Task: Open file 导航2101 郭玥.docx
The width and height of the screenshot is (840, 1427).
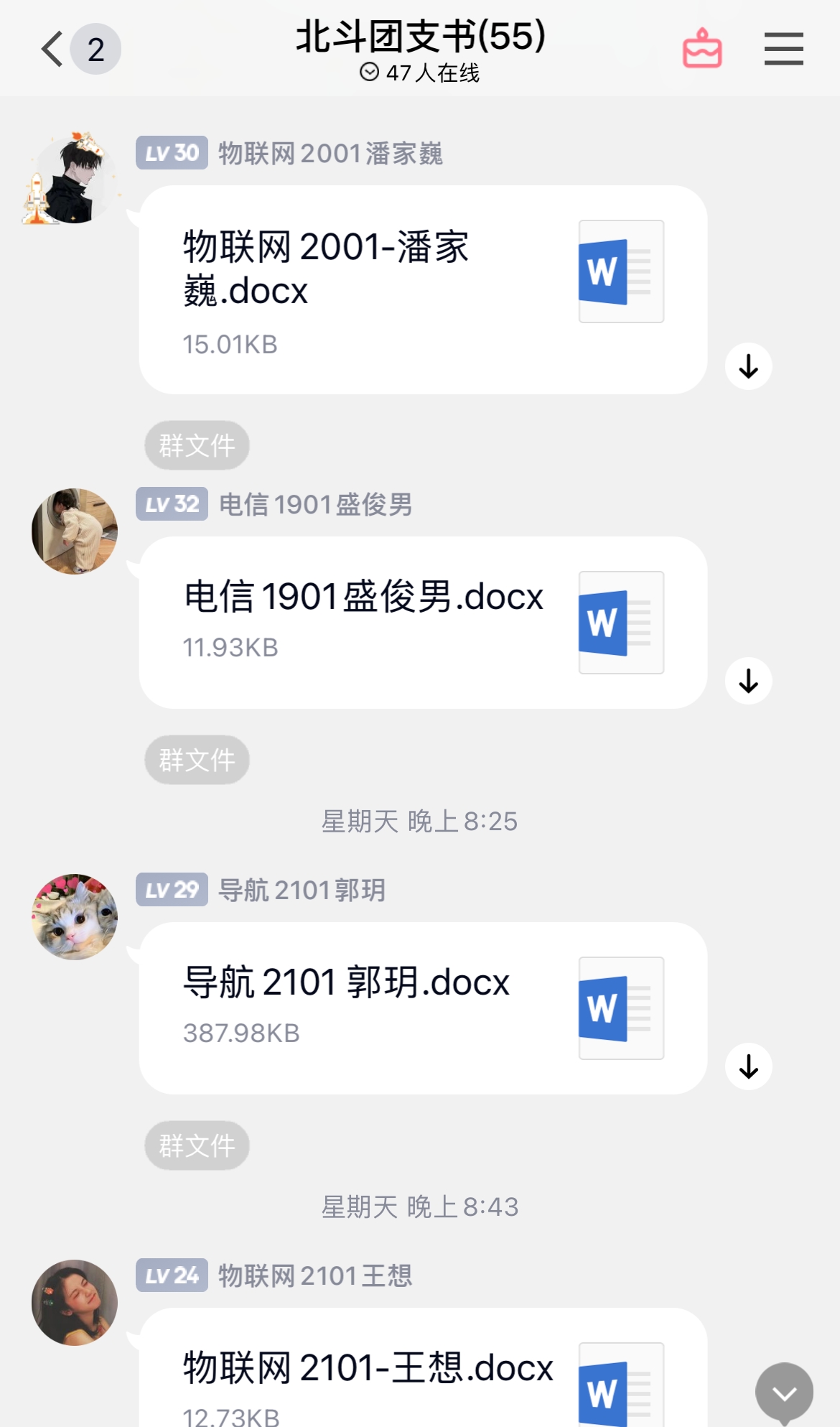Action: click(x=423, y=1008)
